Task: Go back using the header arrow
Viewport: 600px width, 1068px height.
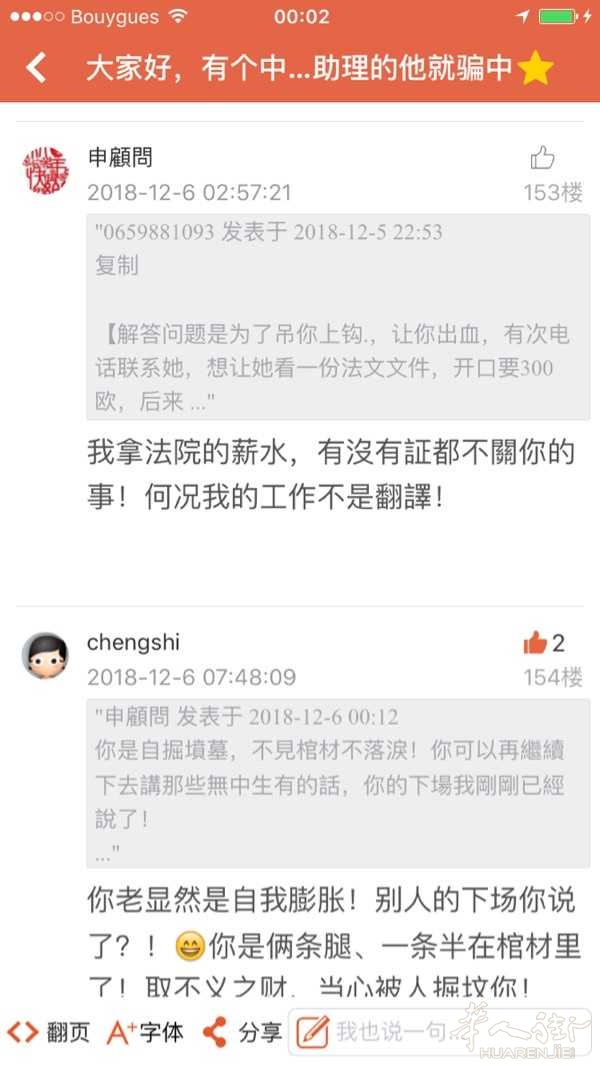Action: point(37,68)
